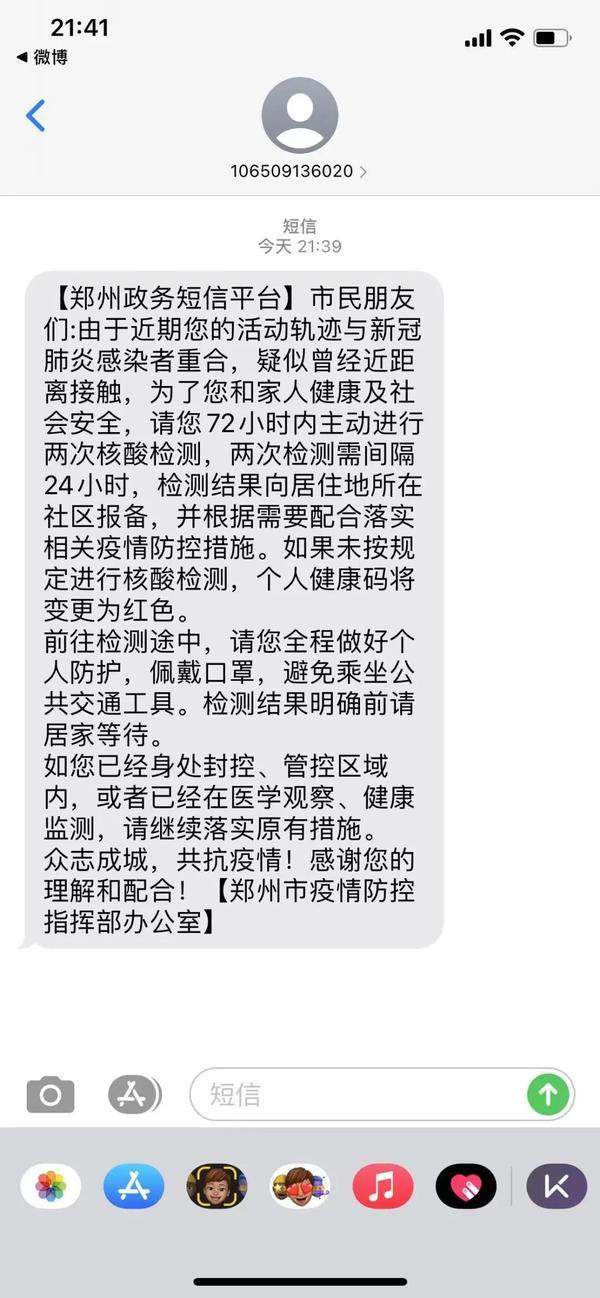Open the purple K iMessage app
The height and width of the screenshot is (1298, 600).
pyautogui.click(x=557, y=1187)
